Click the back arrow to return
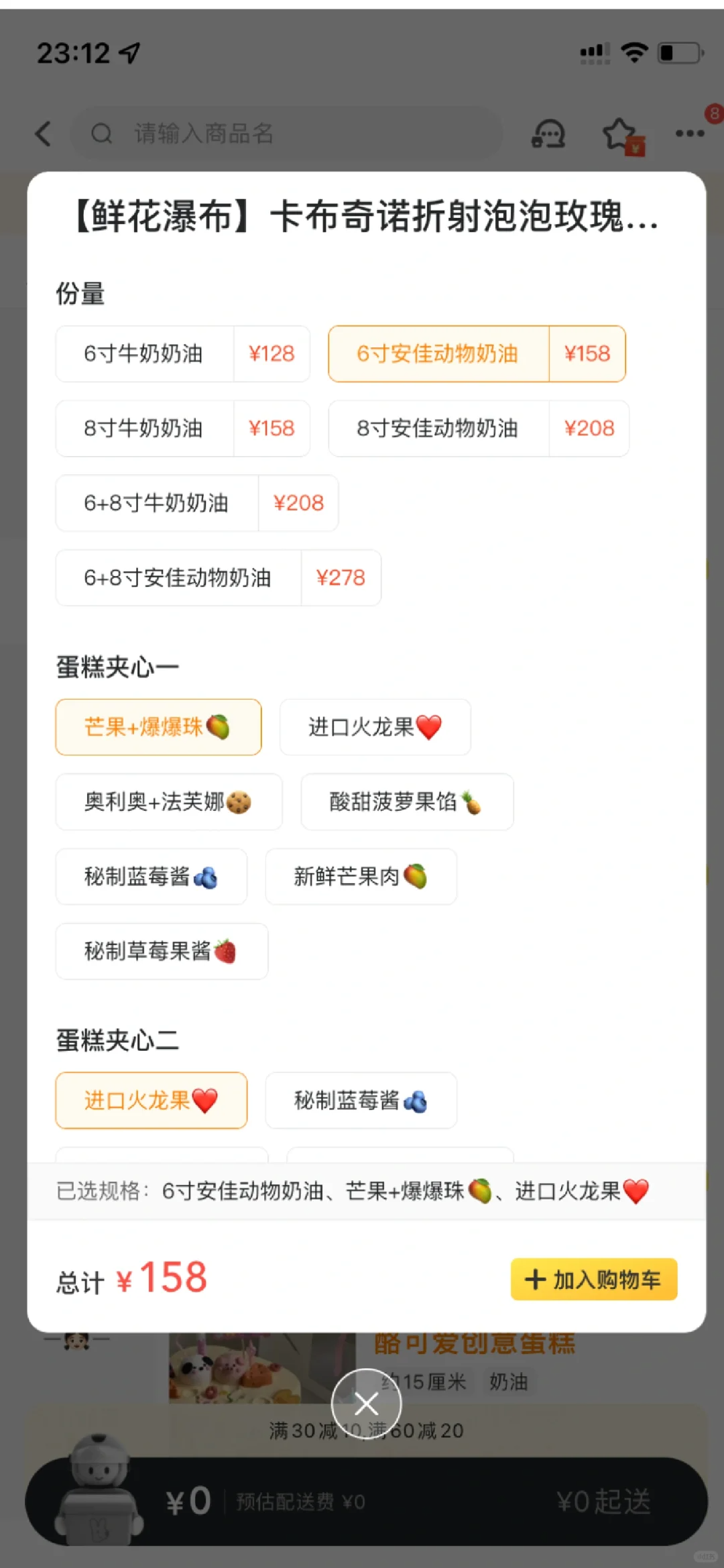724x1568 pixels. tap(44, 133)
